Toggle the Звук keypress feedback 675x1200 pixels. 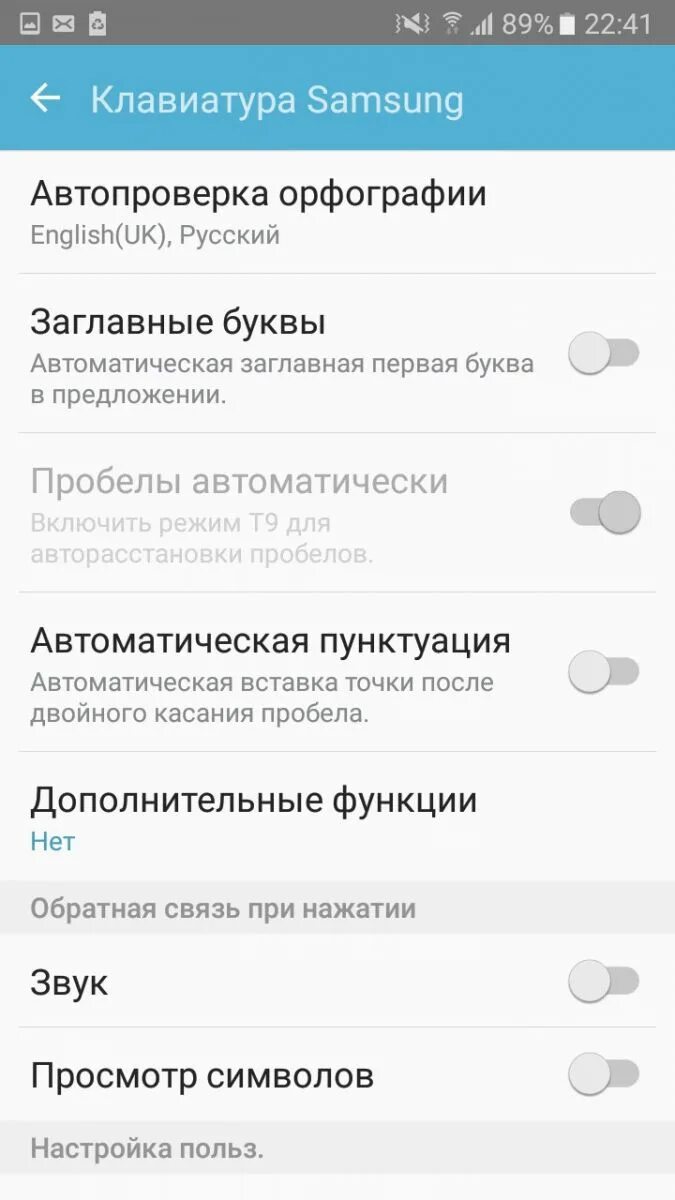pos(603,981)
